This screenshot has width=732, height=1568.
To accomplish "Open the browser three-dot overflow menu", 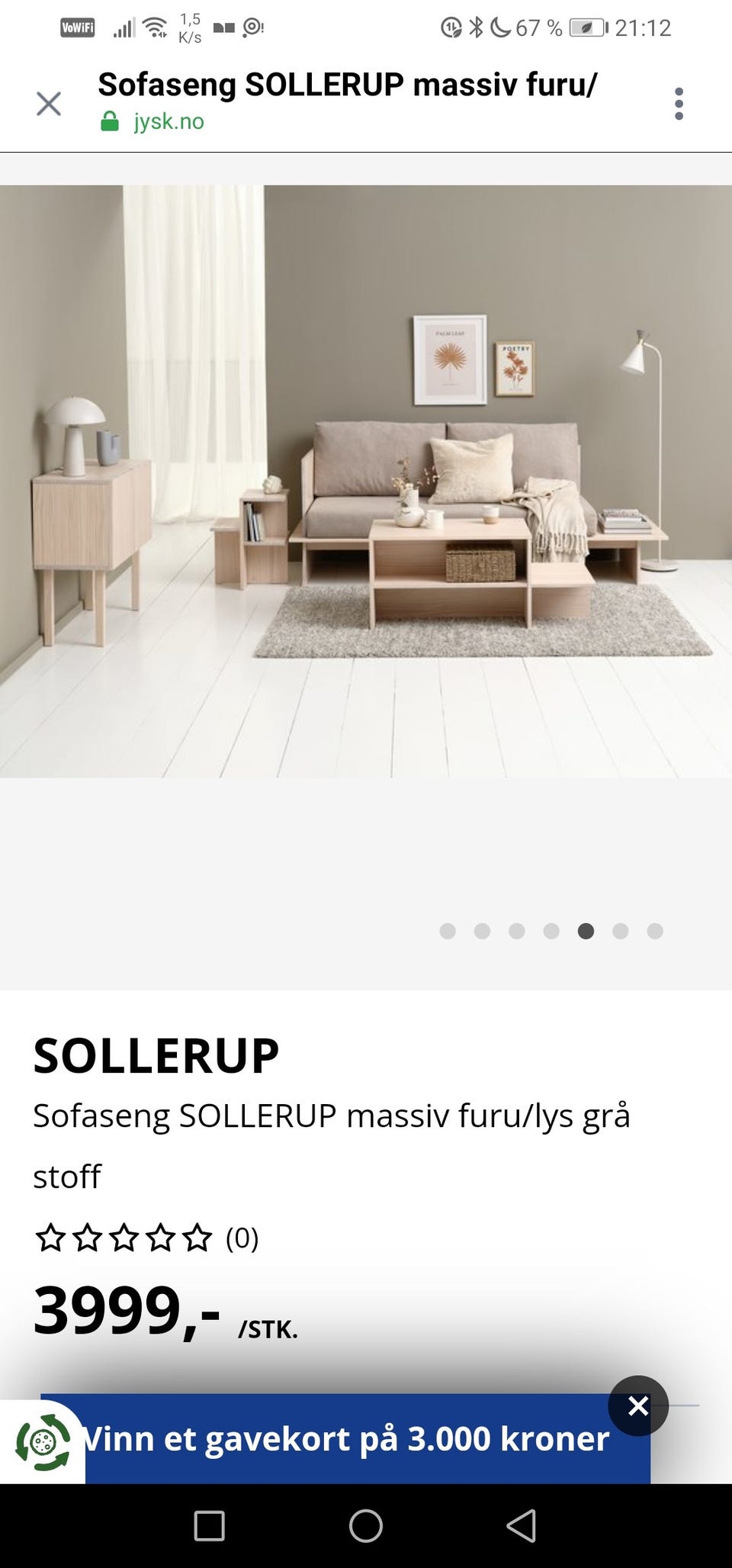I will click(x=679, y=102).
